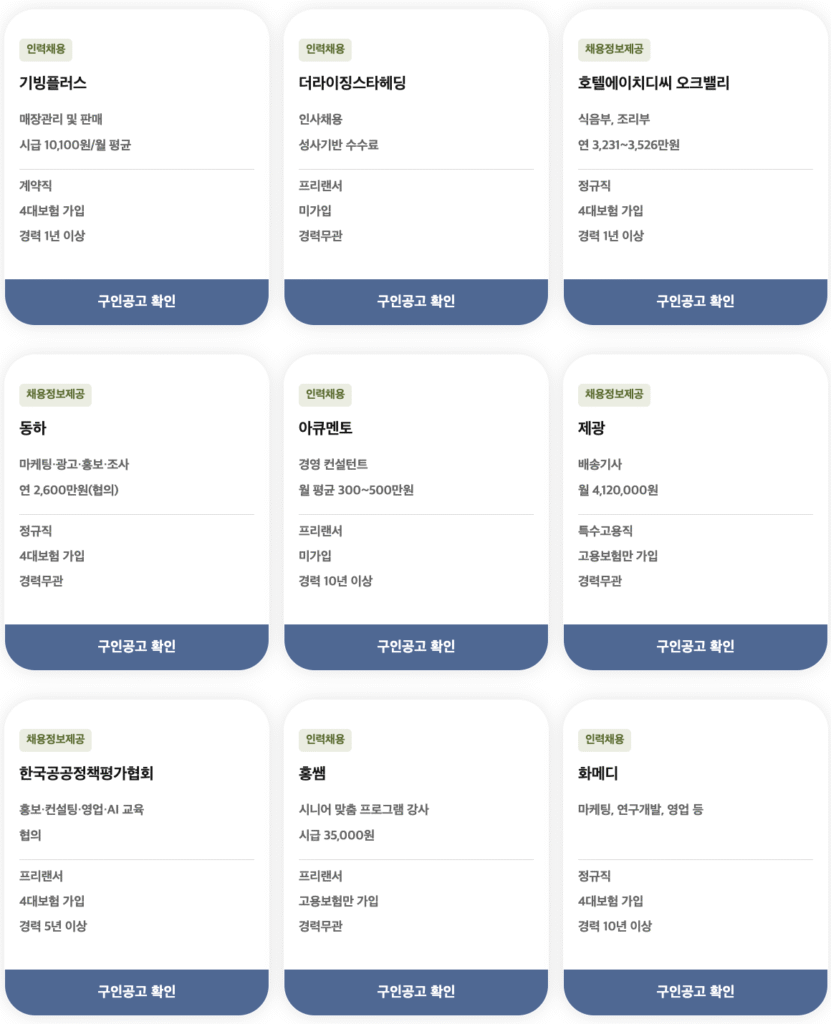Open the 아큐멘토 job announcement
831x1024 pixels.
[x=414, y=645]
